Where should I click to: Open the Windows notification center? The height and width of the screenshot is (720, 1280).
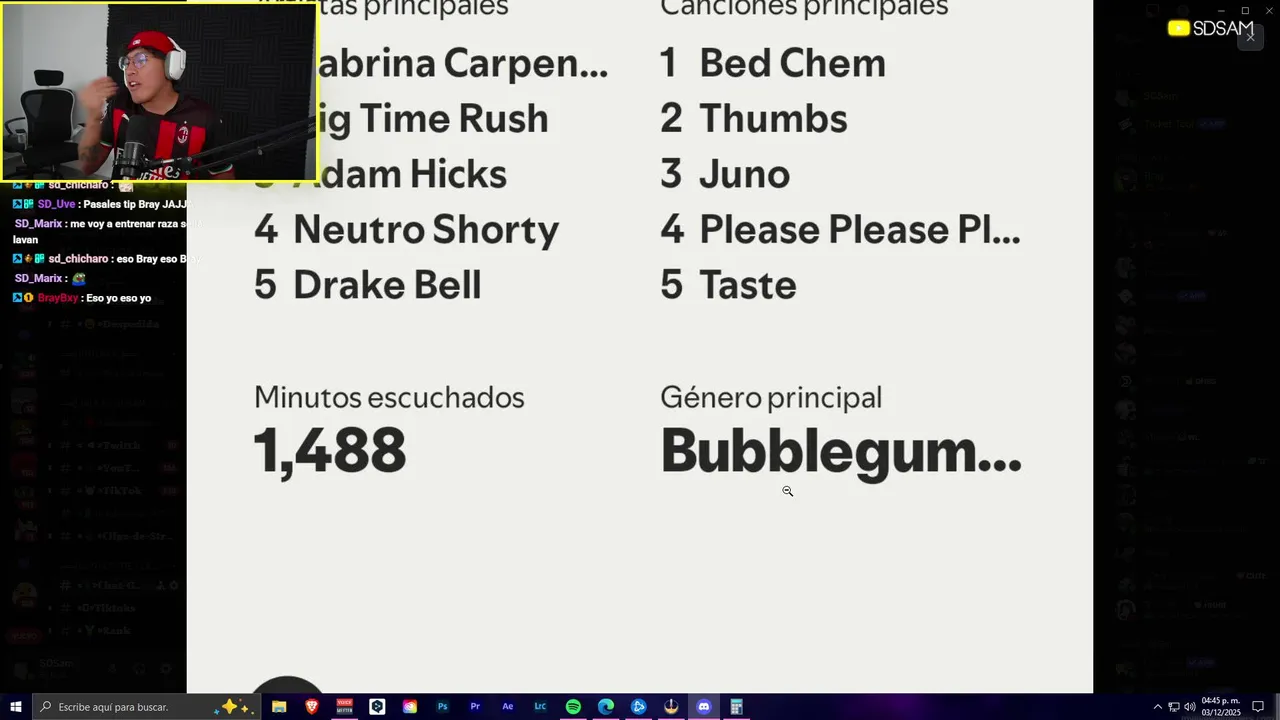1258,707
